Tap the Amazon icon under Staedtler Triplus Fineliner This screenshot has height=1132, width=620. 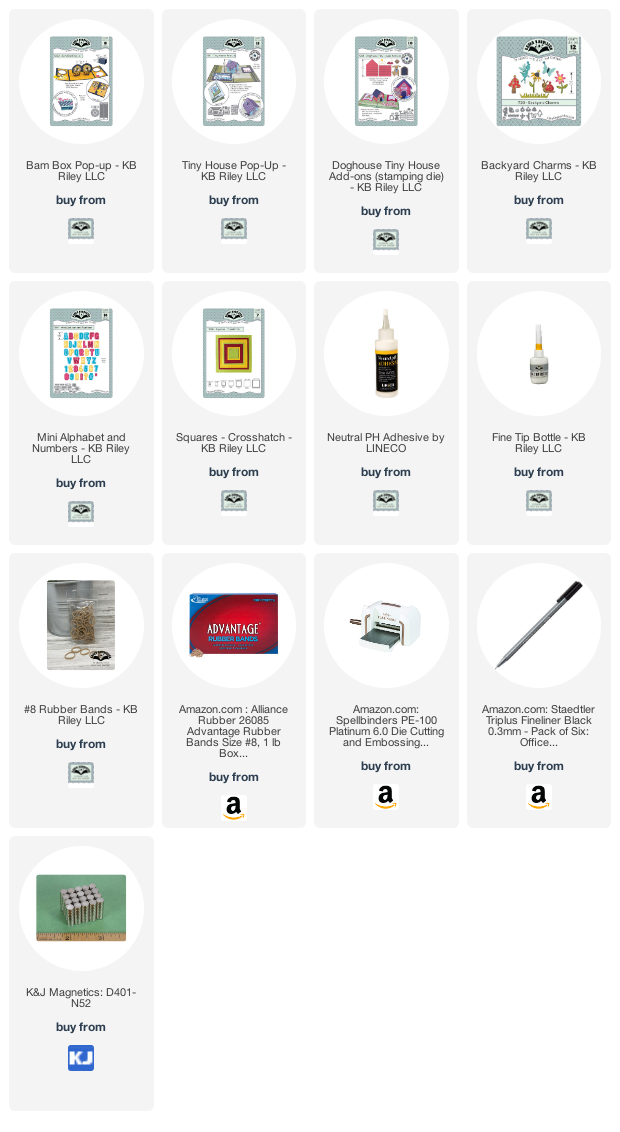pyautogui.click(x=538, y=796)
